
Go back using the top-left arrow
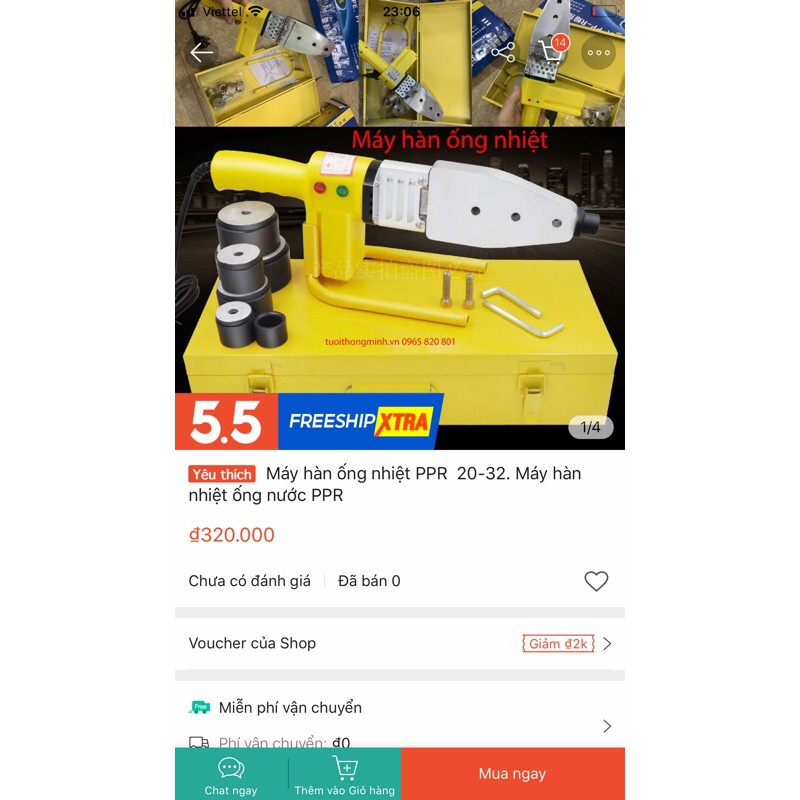point(202,53)
